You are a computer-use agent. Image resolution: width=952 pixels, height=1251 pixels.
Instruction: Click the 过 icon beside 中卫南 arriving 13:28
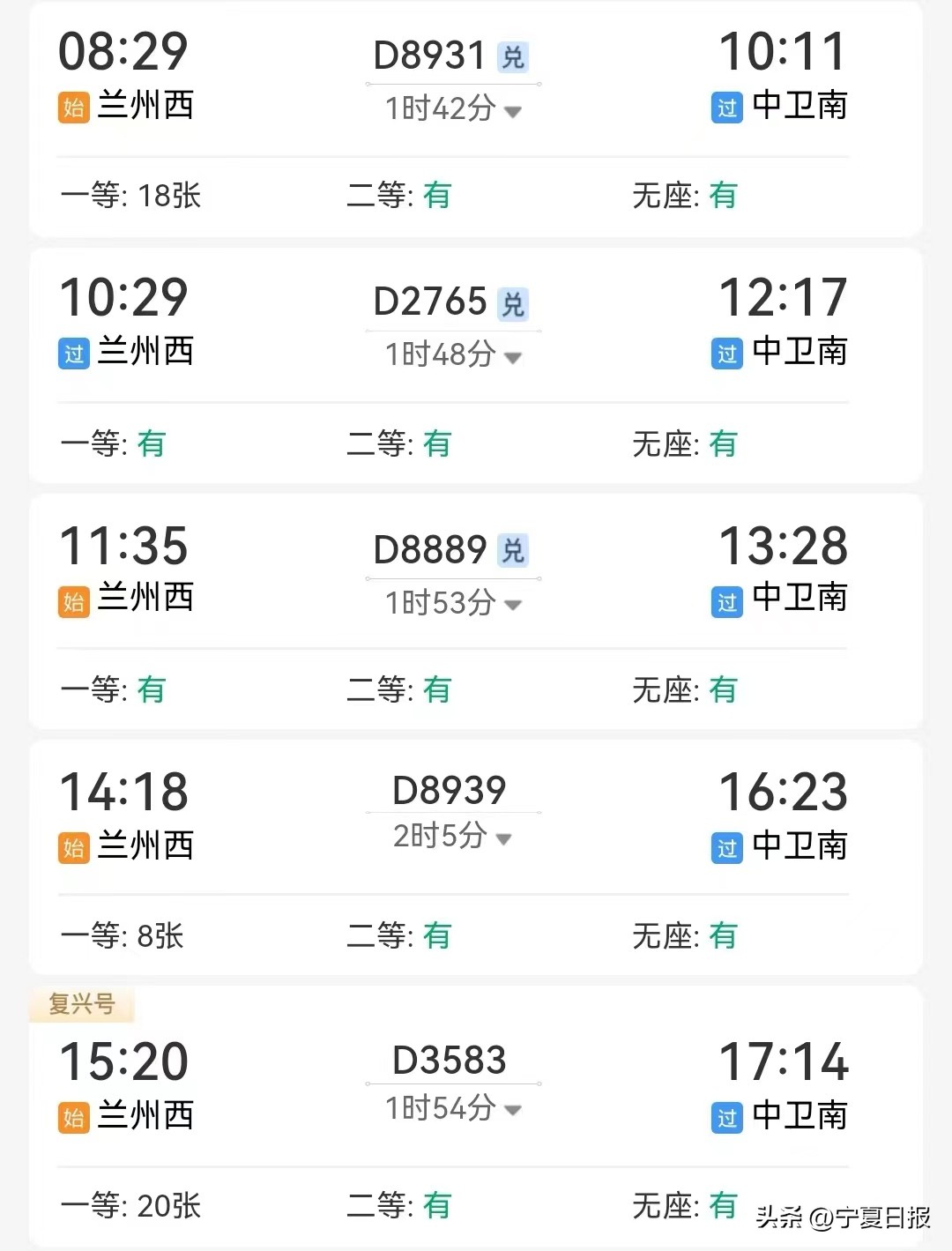click(725, 602)
